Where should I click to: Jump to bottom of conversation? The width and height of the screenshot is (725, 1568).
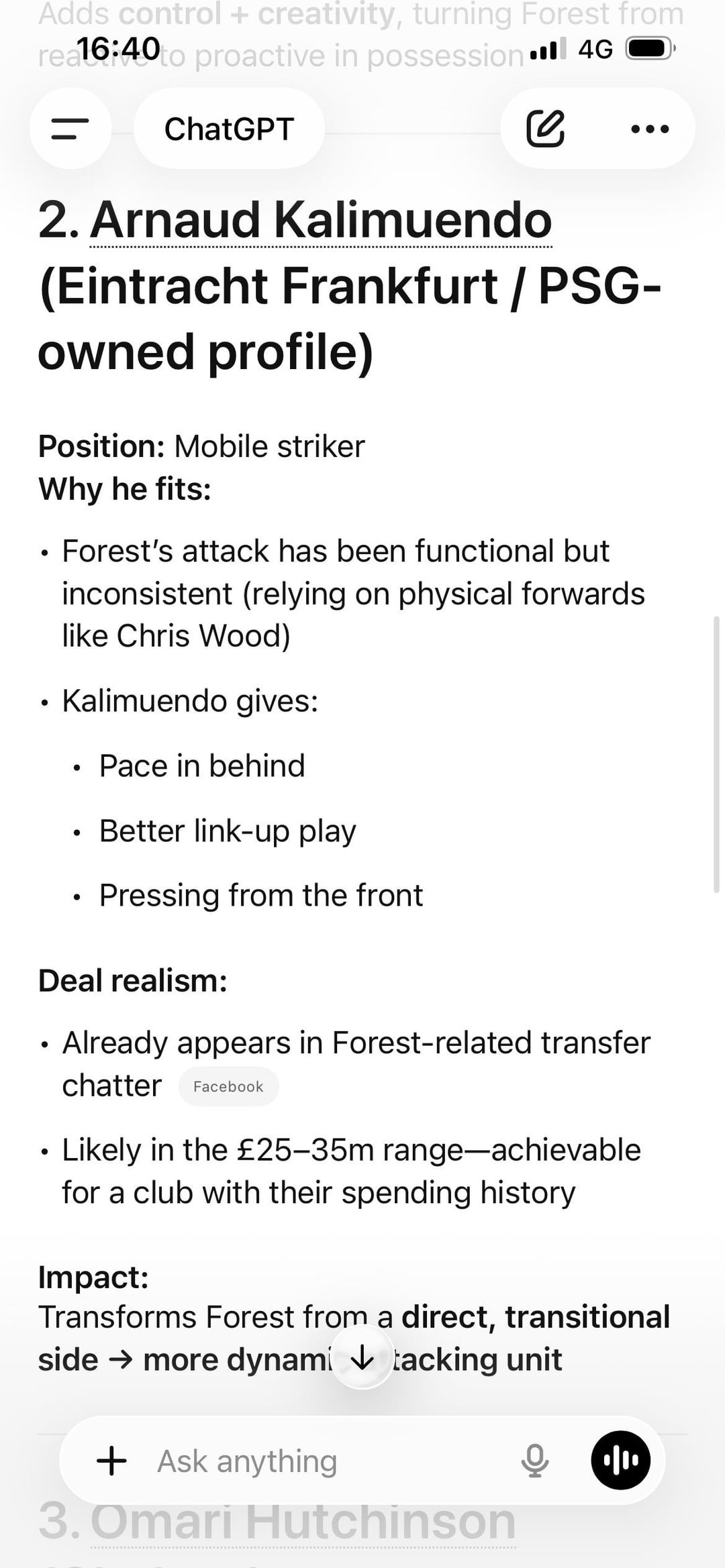pos(362,1357)
